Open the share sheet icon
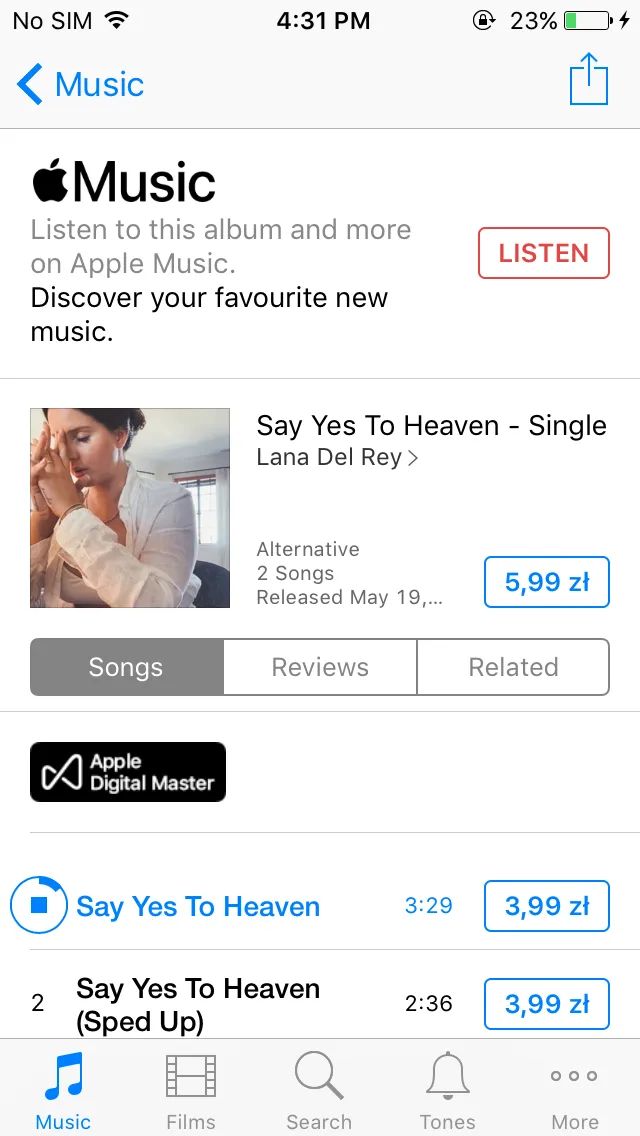Image resolution: width=640 pixels, height=1136 pixels. (x=589, y=80)
